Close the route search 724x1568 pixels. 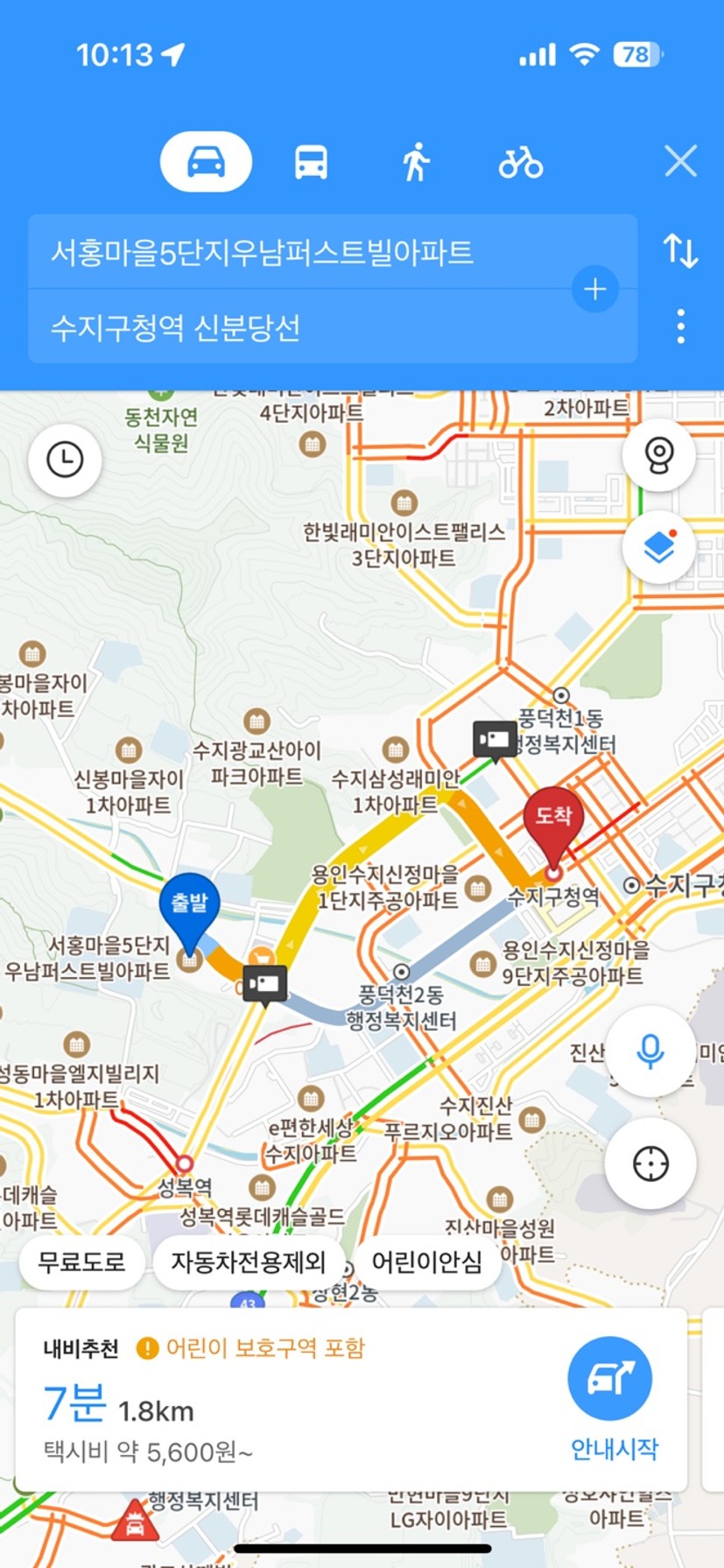680,162
